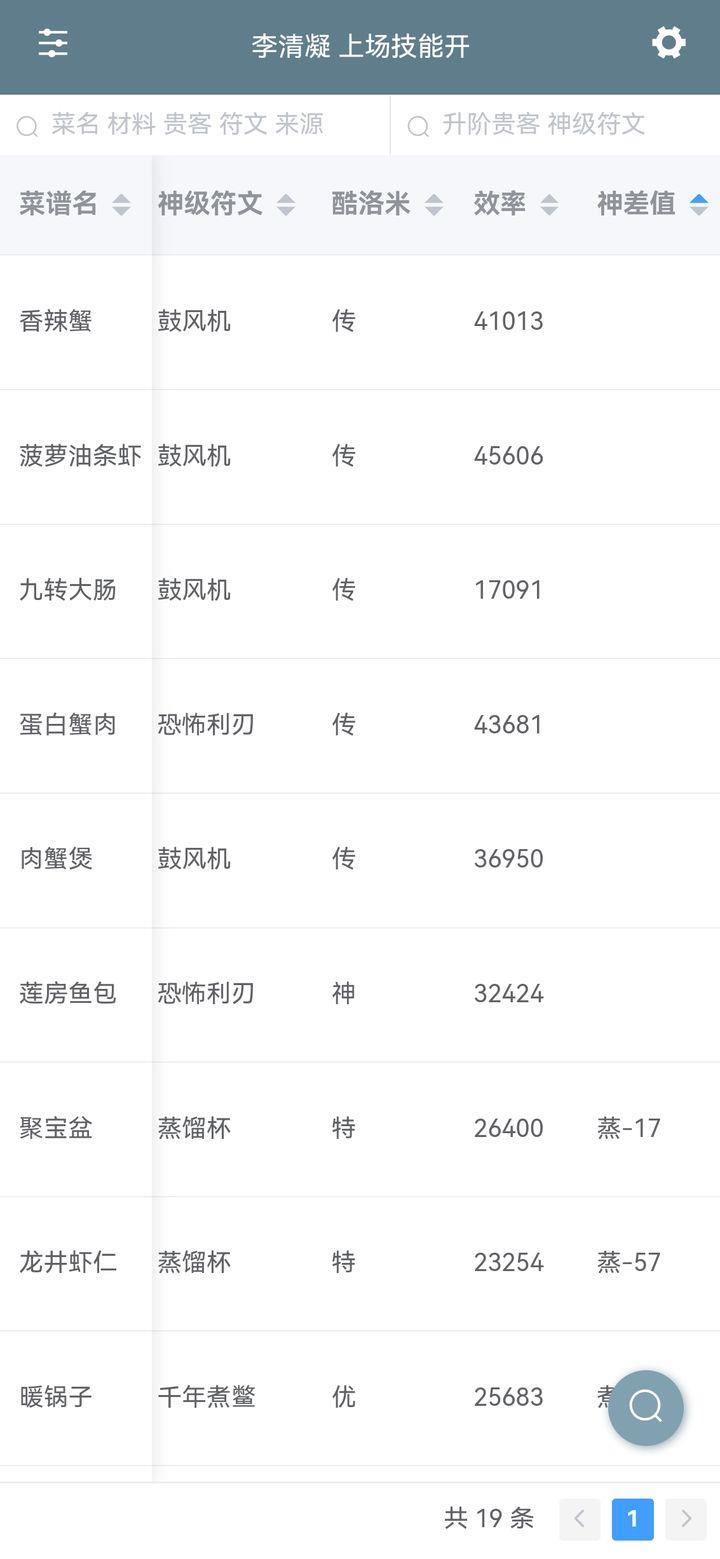Screen dimensions: 720x1559
Task: Tap the floating search button
Action: click(x=646, y=1407)
